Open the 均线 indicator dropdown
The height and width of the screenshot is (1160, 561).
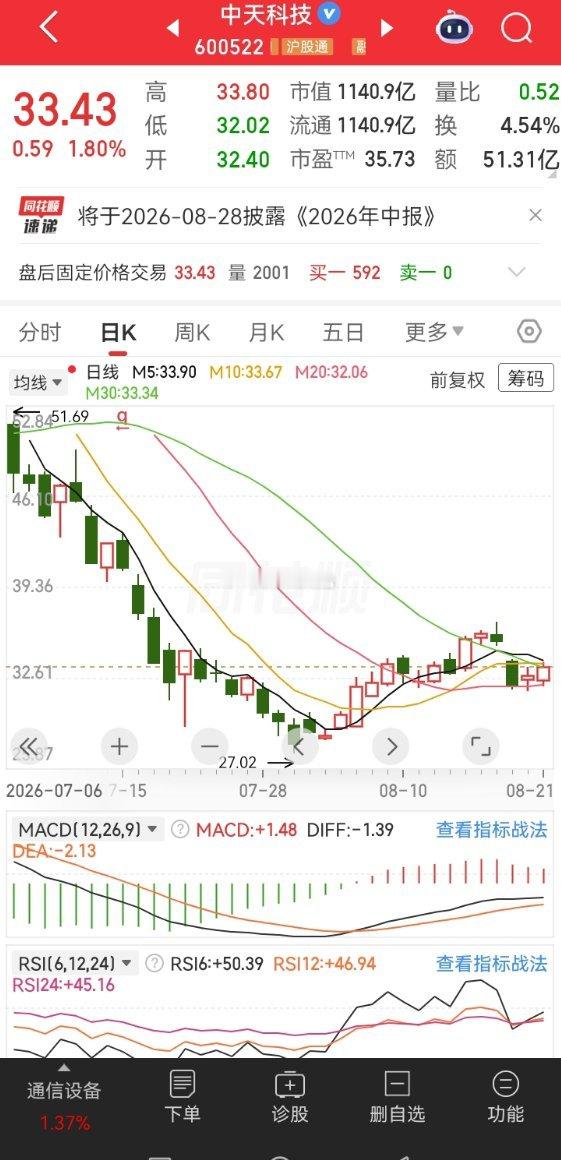[x=38, y=382]
